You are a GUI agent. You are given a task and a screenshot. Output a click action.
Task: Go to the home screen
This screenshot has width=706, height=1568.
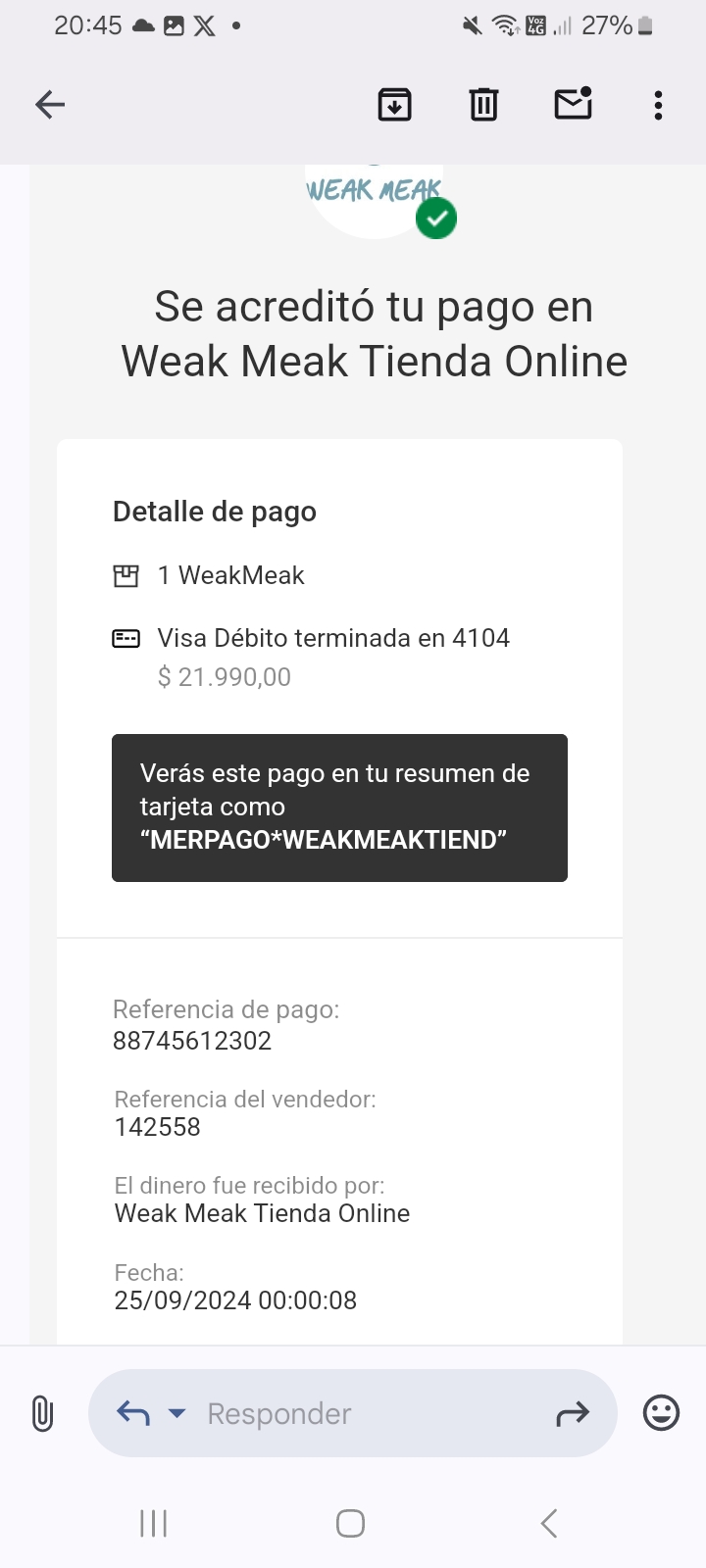[x=350, y=1523]
